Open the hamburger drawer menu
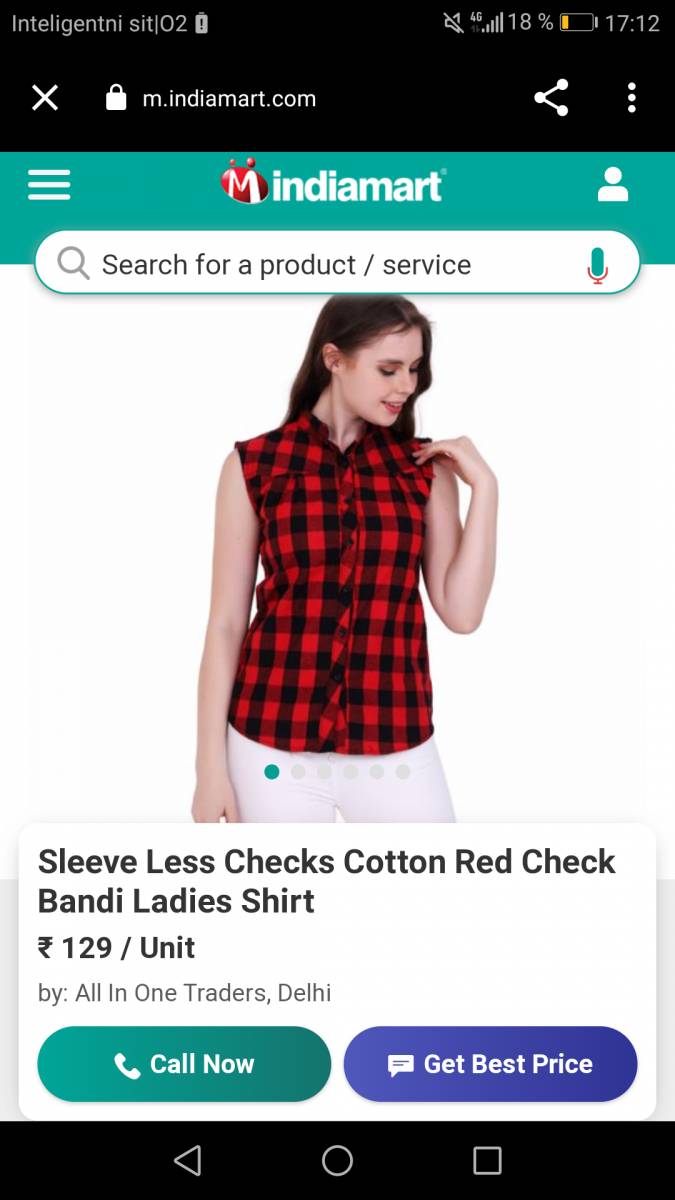Screen dimensions: 675x1200 pos(49,185)
